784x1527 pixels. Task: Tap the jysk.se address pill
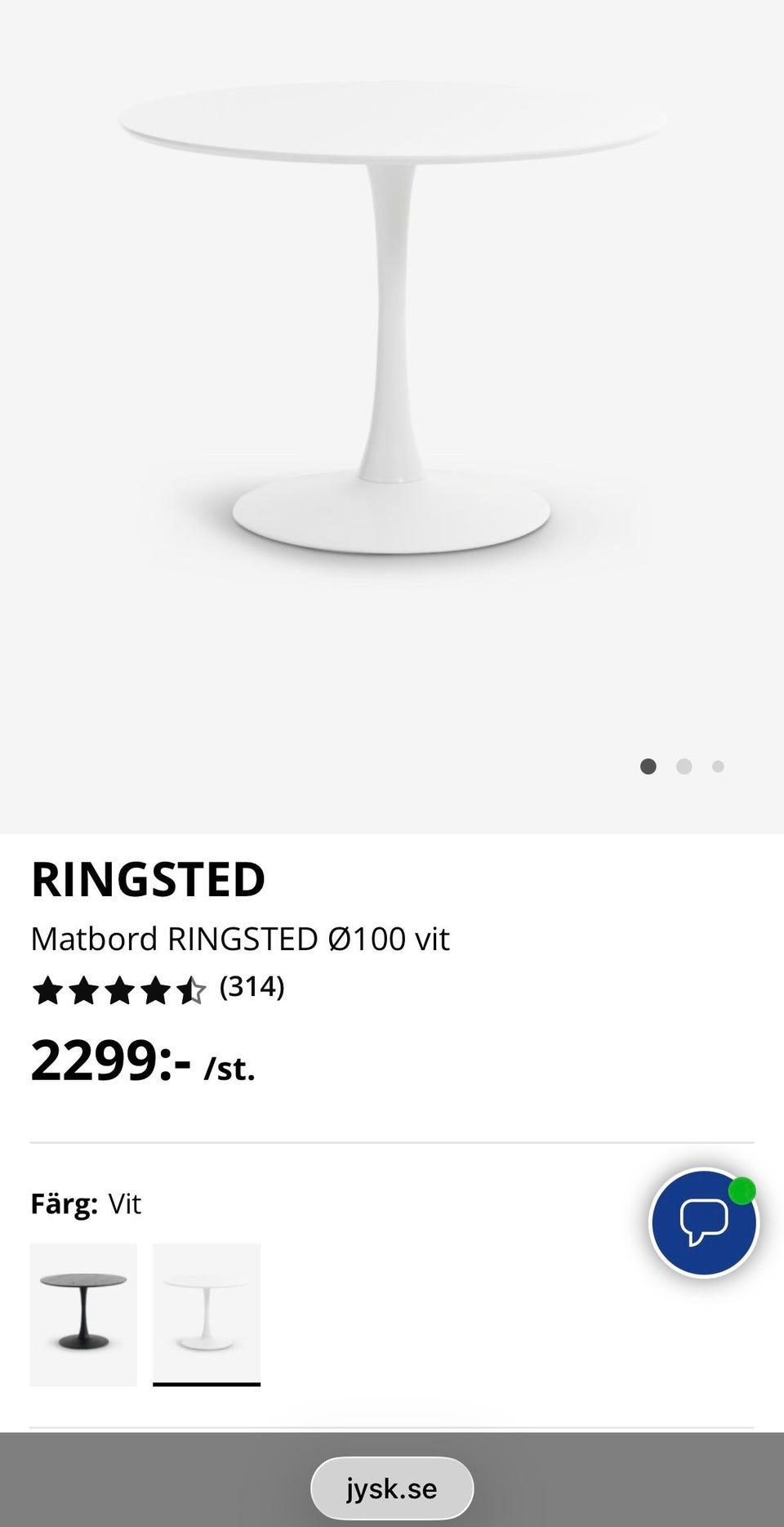coord(392,1488)
